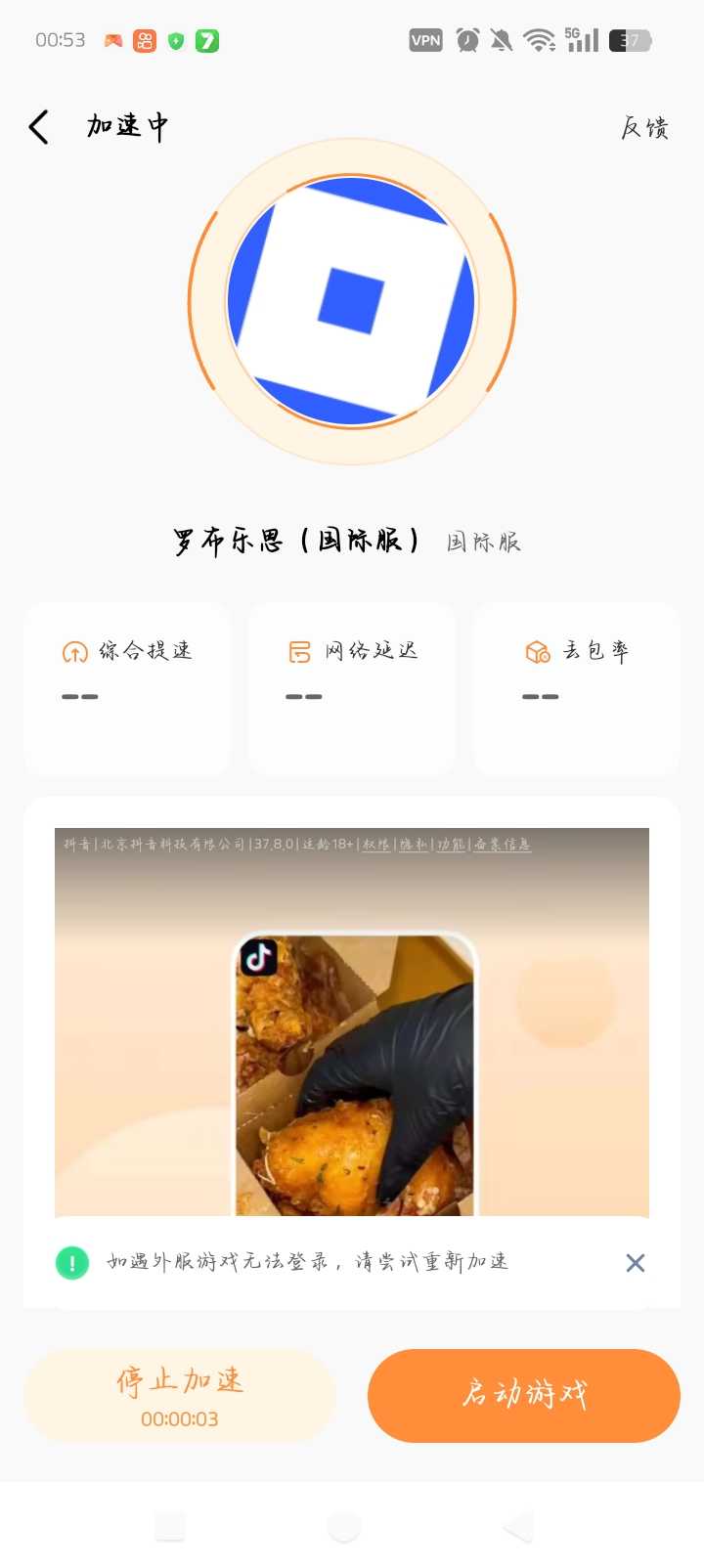
Task: Dismiss the re-accelerate login tip
Action: pos(635,1263)
